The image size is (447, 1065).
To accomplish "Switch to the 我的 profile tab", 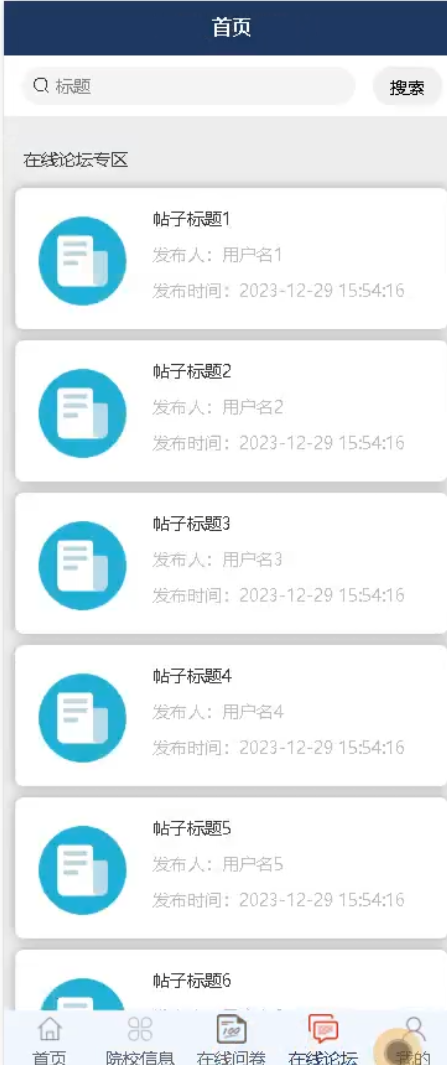I will [x=413, y=1040].
